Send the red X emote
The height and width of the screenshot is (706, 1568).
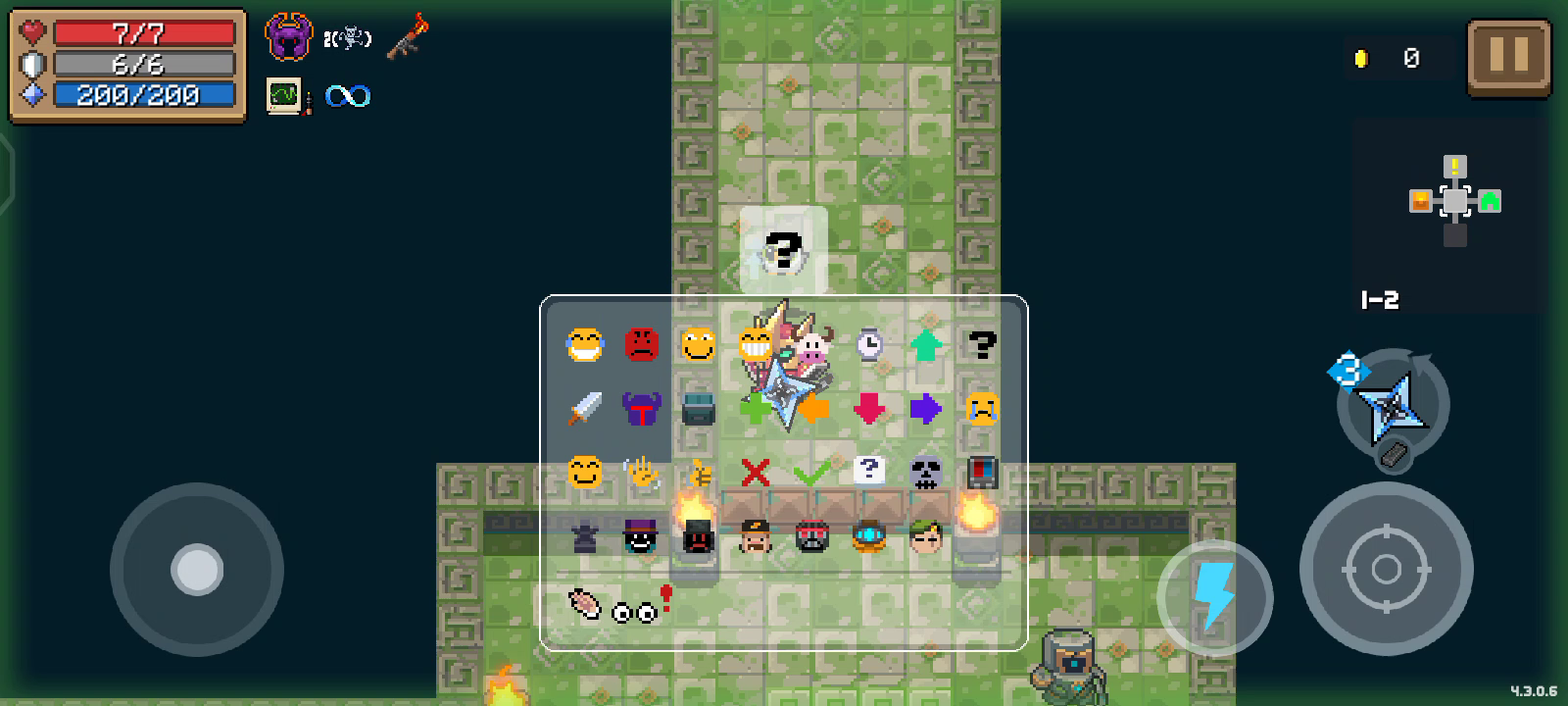click(755, 473)
